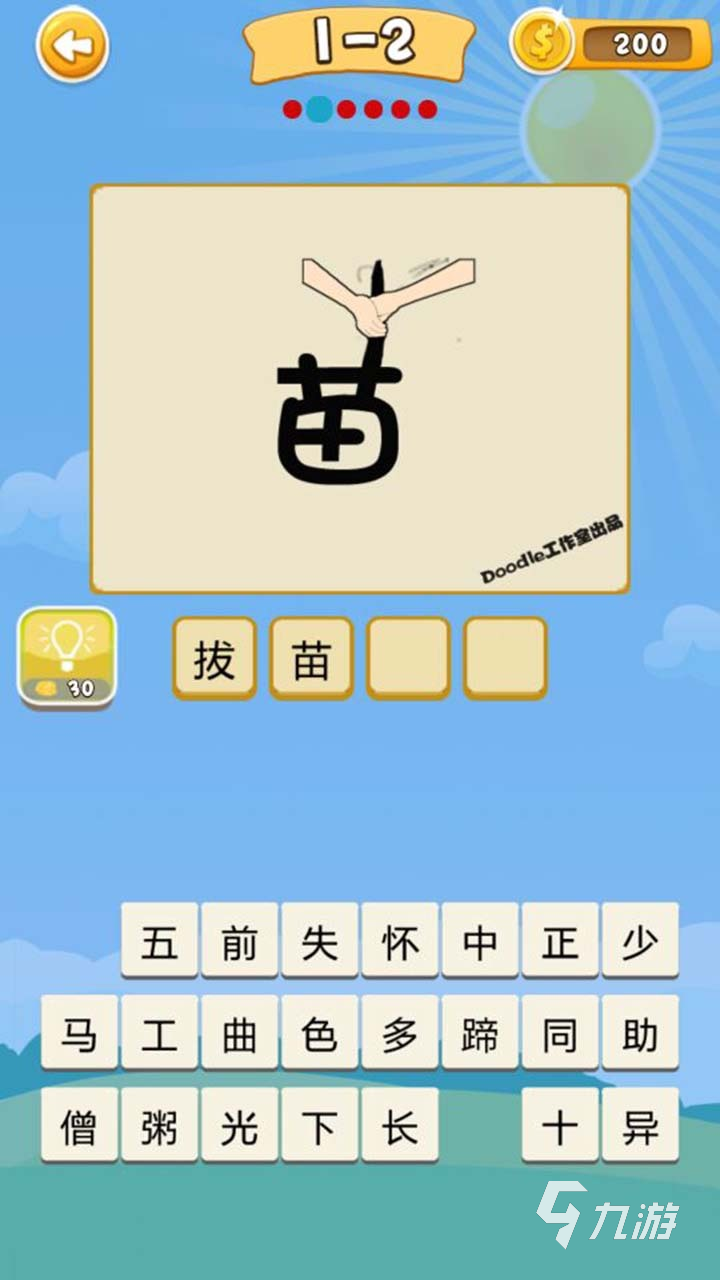Image resolution: width=720 pixels, height=1280 pixels.
Task: Use the lightbulb hint for 30 coins
Action: 67,655
